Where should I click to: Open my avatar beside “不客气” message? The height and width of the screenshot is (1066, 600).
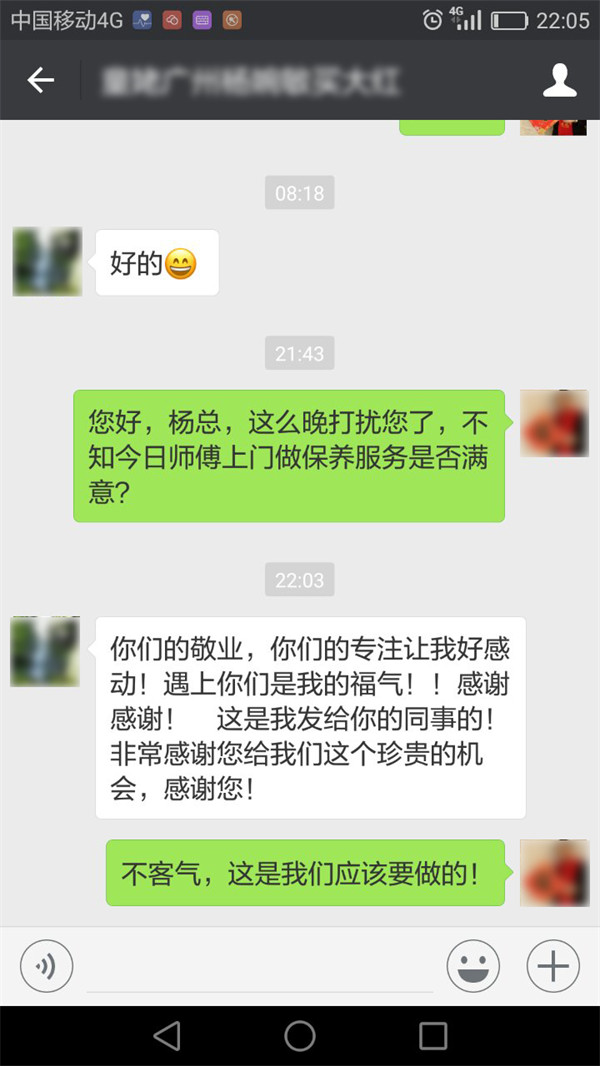(x=554, y=873)
